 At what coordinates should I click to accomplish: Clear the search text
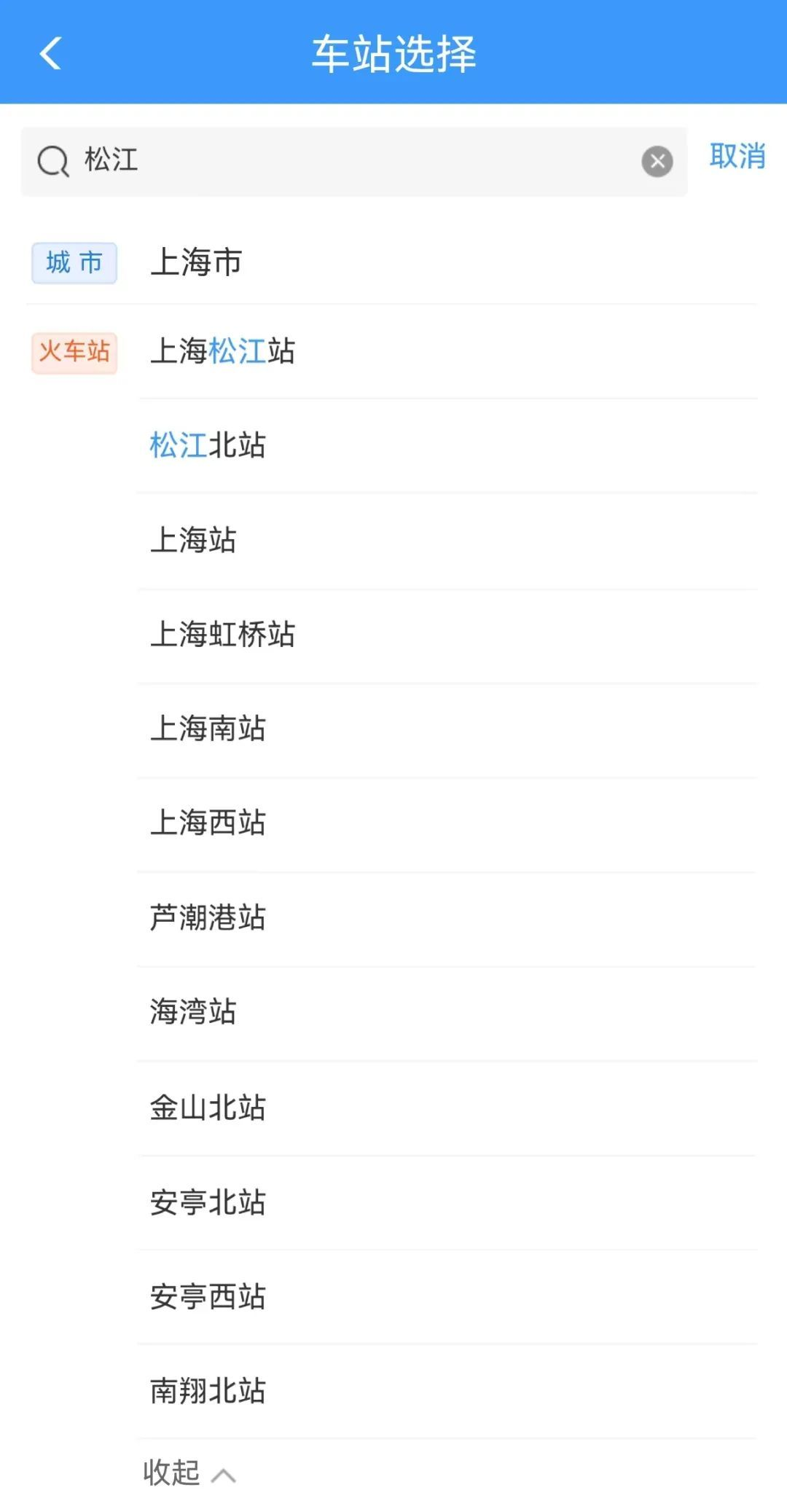point(657,161)
